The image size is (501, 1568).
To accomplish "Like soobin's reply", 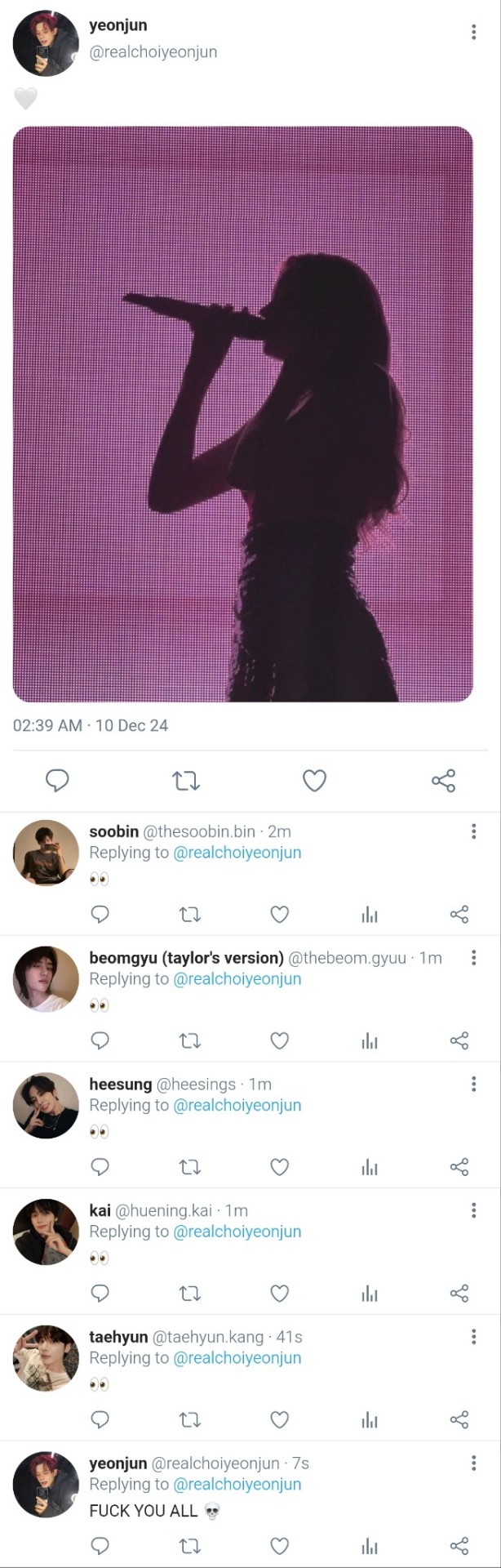I will point(279,915).
